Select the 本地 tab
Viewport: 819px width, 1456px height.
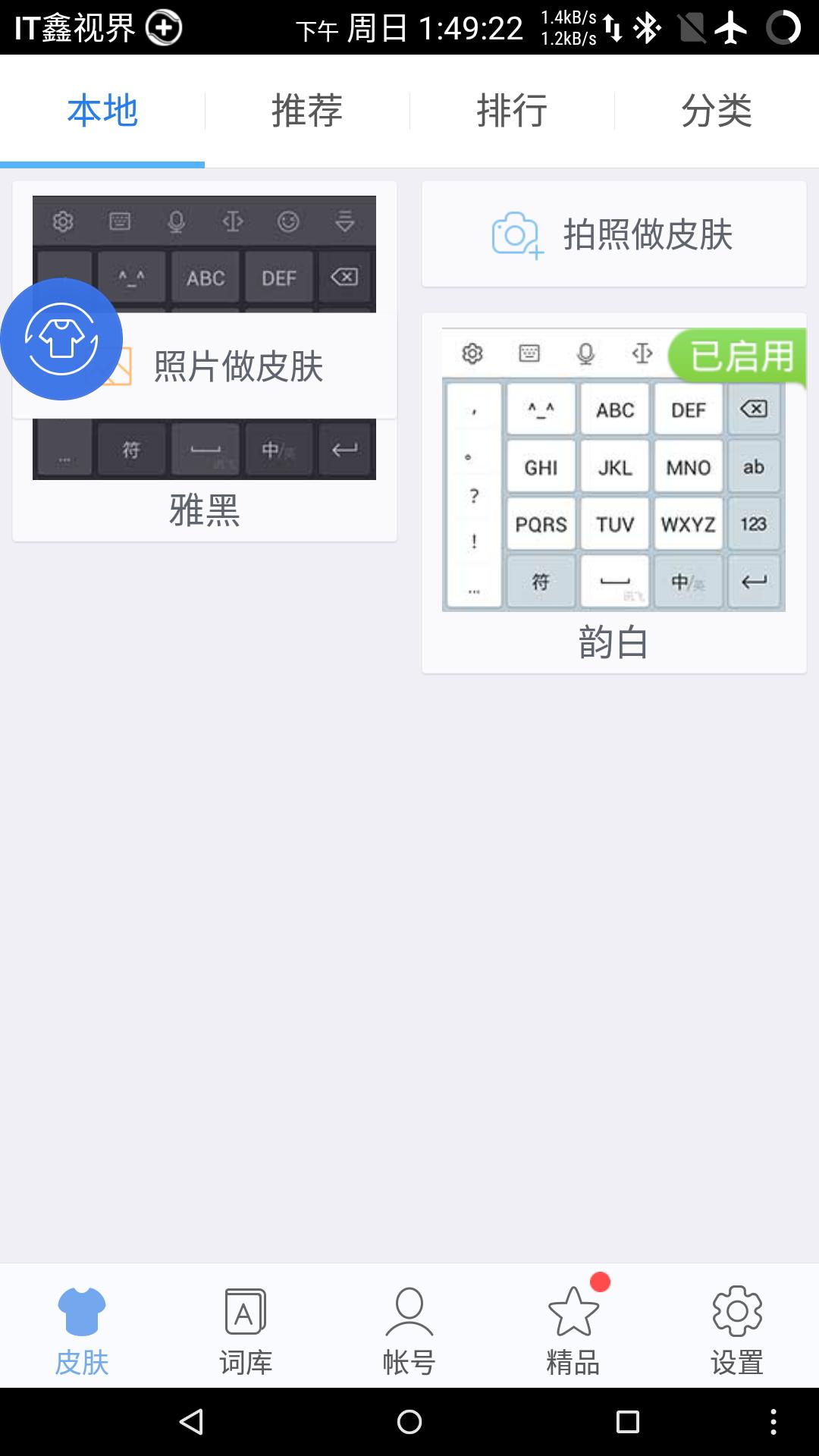click(102, 110)
